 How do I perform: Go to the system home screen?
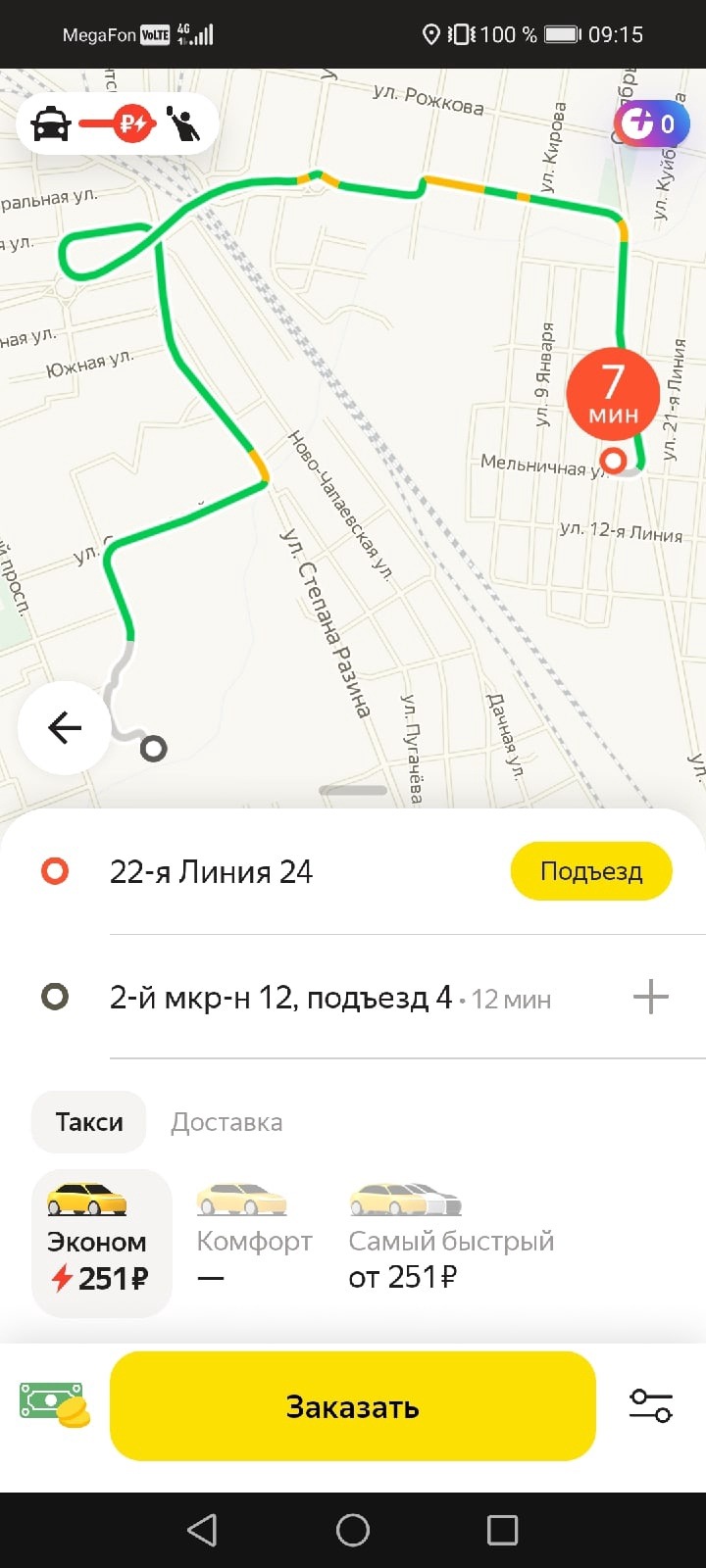click(x=353, y=1530)
